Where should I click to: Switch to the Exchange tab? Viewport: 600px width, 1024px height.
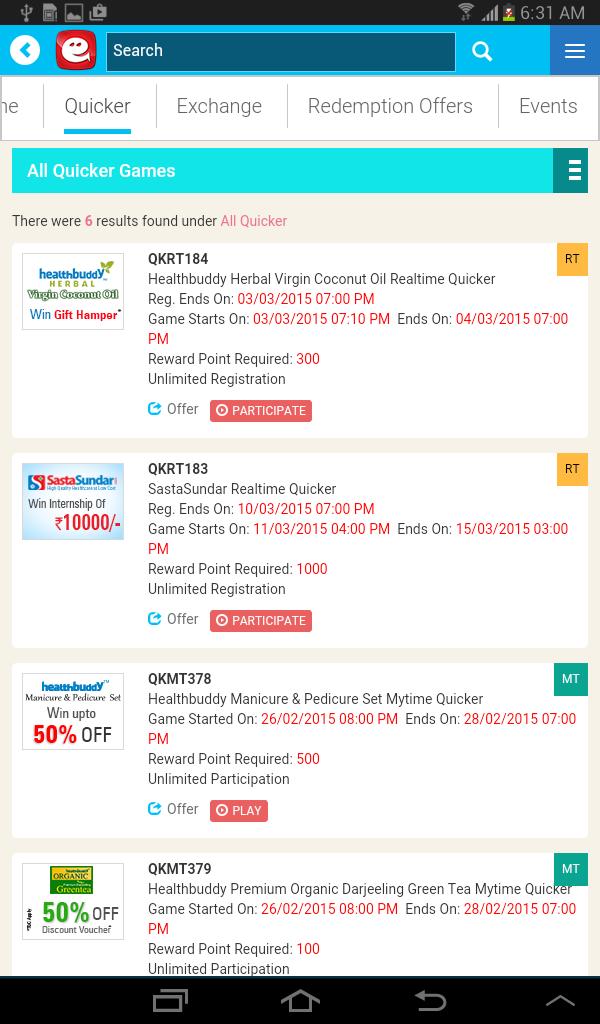click(x=219, y=106)
